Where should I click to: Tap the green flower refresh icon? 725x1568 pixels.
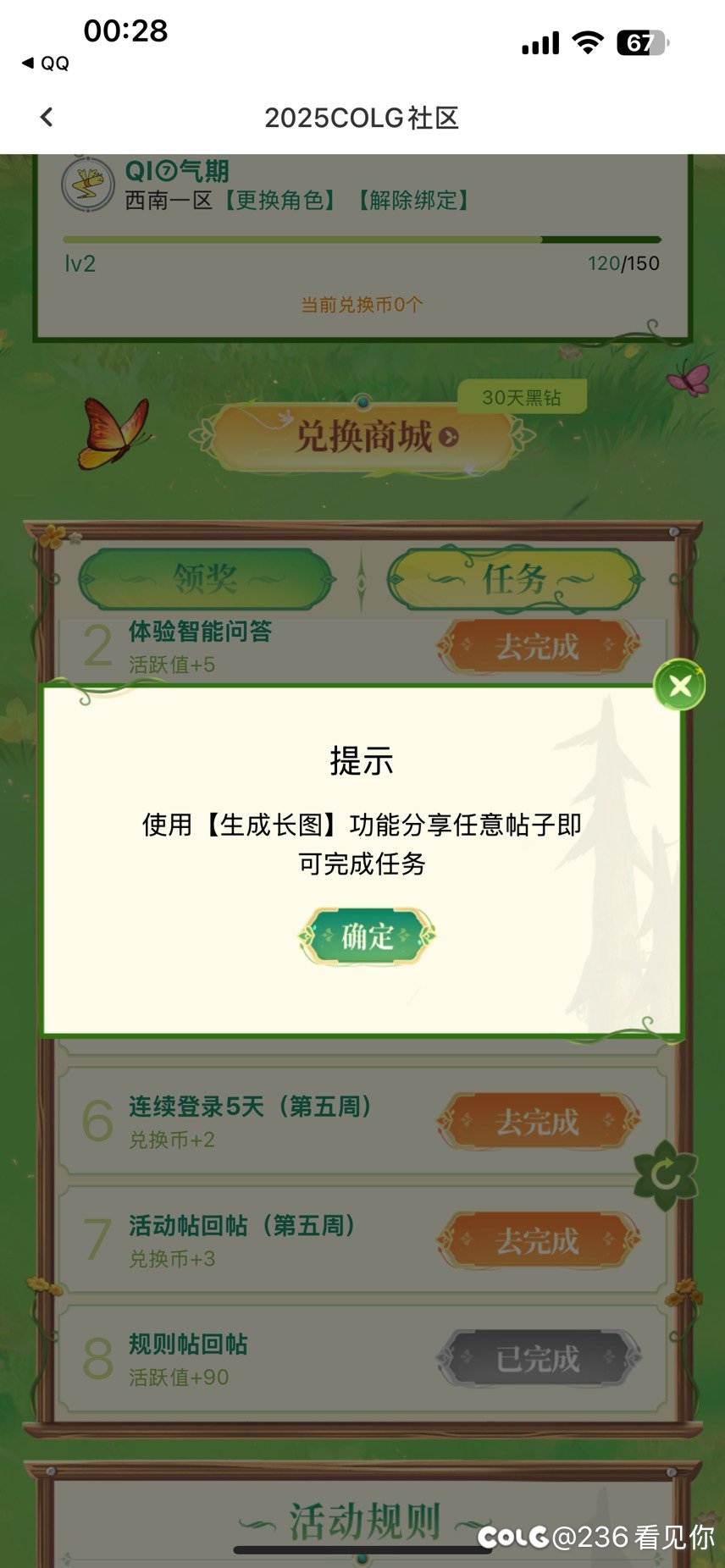(666, 1175)
